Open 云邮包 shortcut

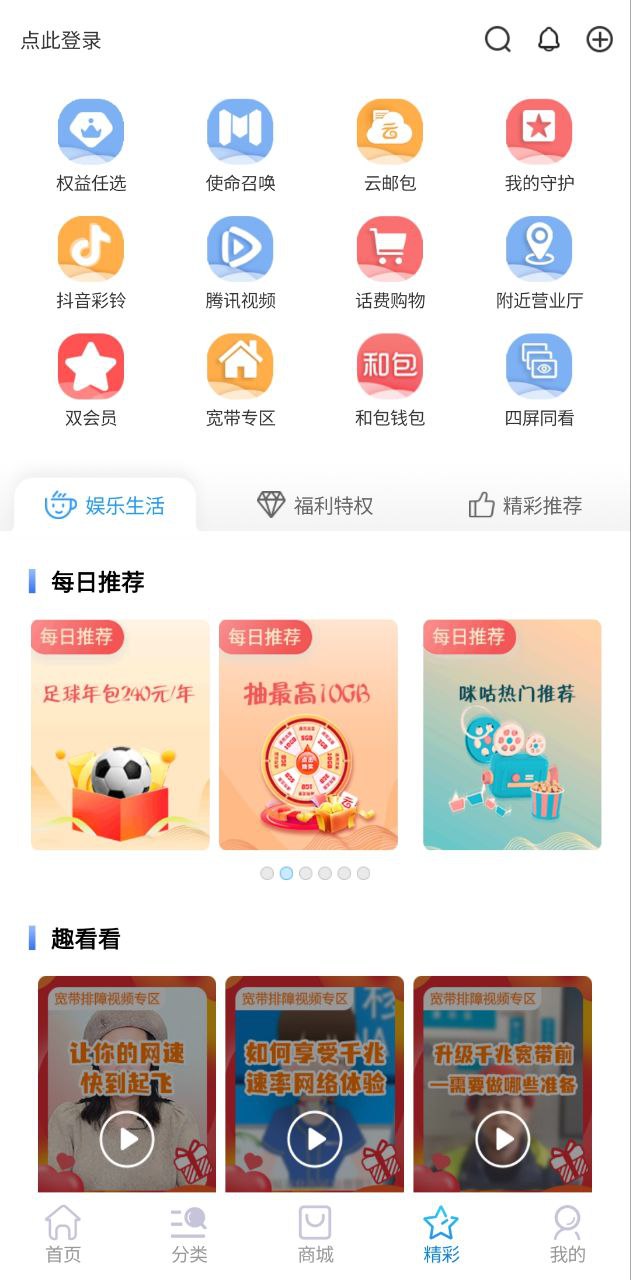(x=390, y=145)
